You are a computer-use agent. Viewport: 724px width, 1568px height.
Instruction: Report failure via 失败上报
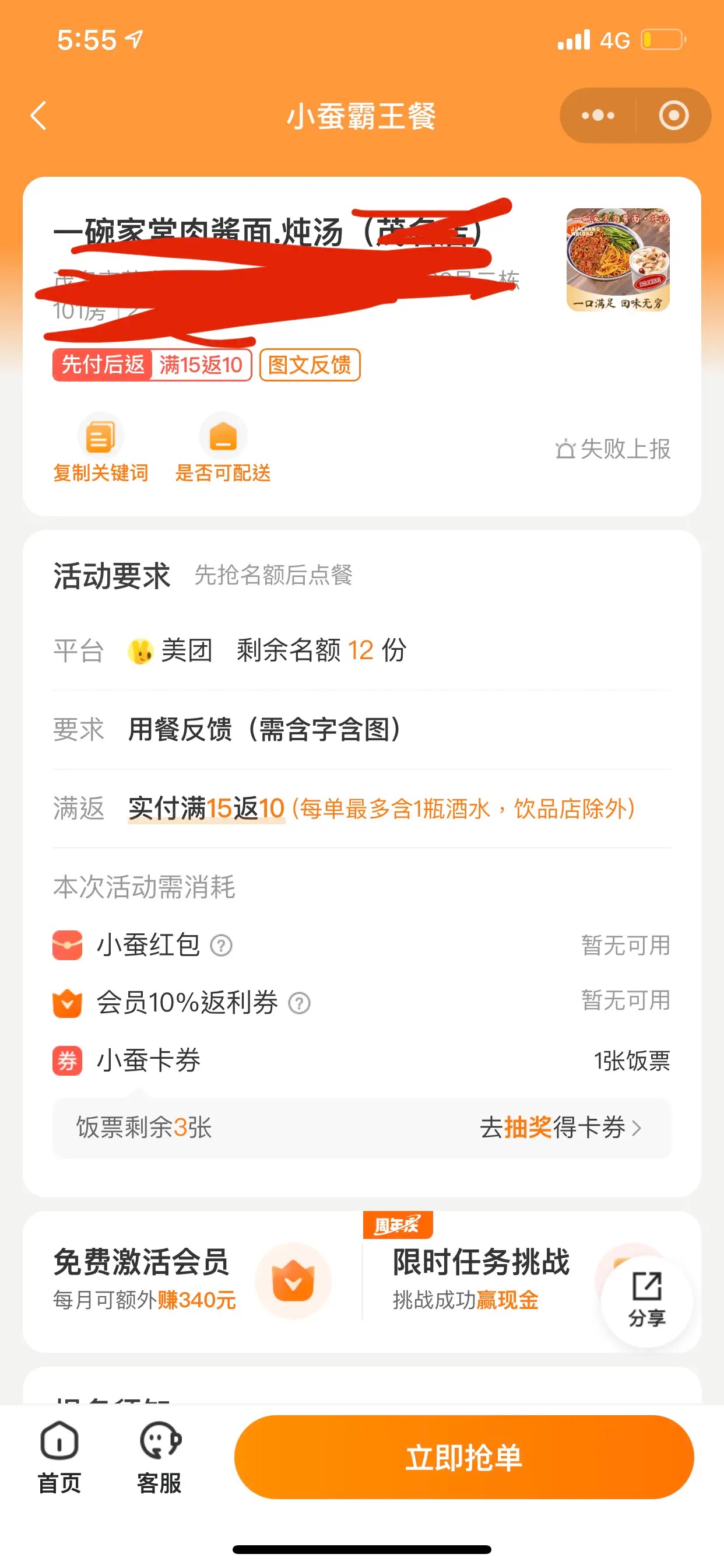613,449
